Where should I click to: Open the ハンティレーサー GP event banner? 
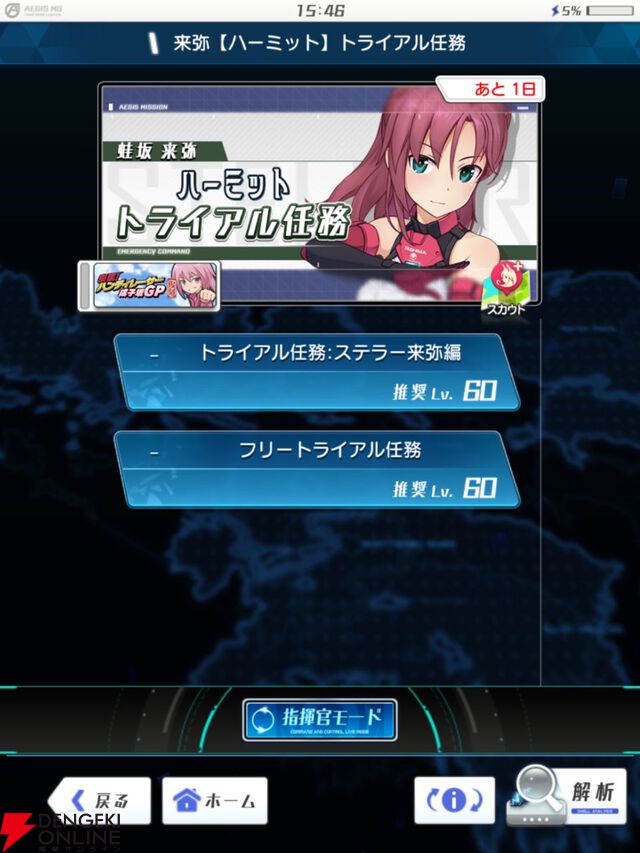click(148, 286)
